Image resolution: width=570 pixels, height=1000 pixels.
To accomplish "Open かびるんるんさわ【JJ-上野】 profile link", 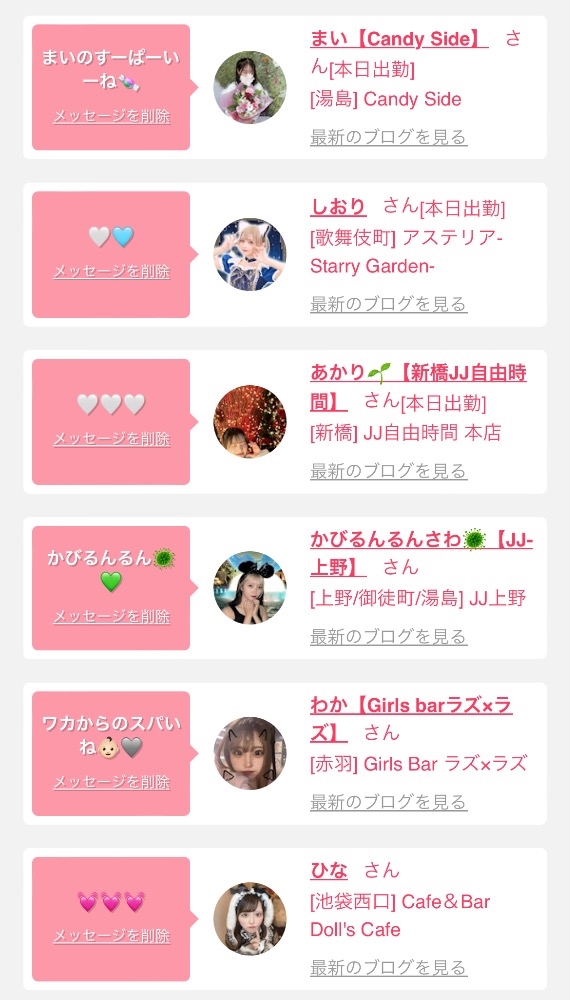I will pyautogui.click(x=421, y=553).
